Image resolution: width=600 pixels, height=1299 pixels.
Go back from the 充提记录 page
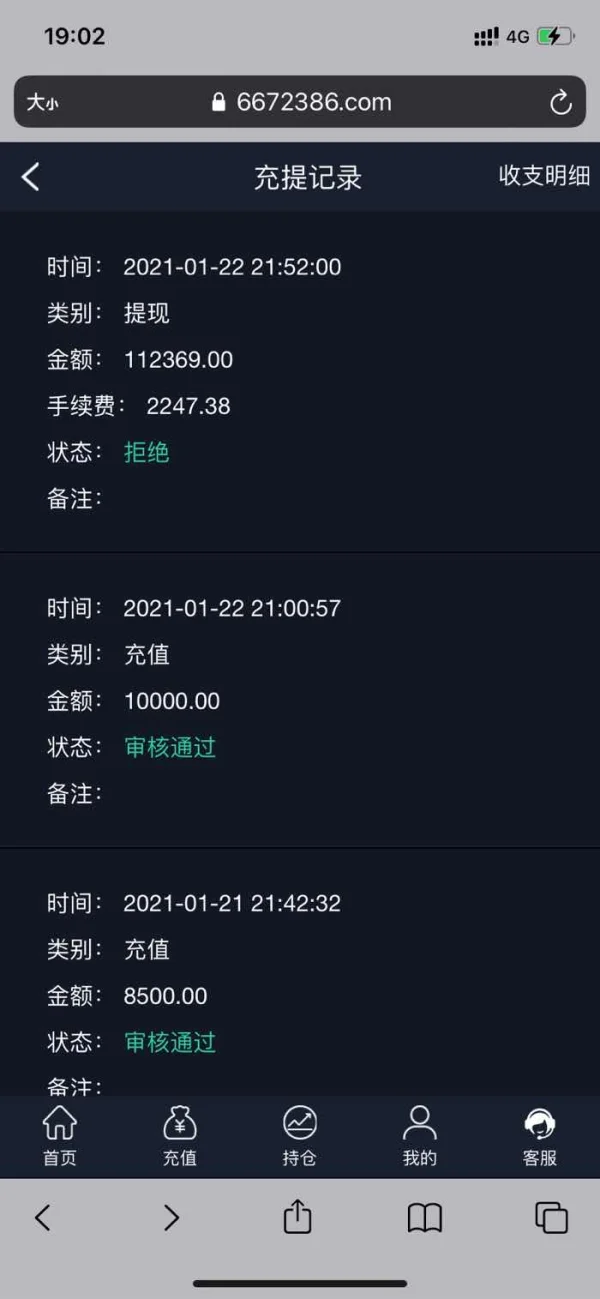pos(31,177)
